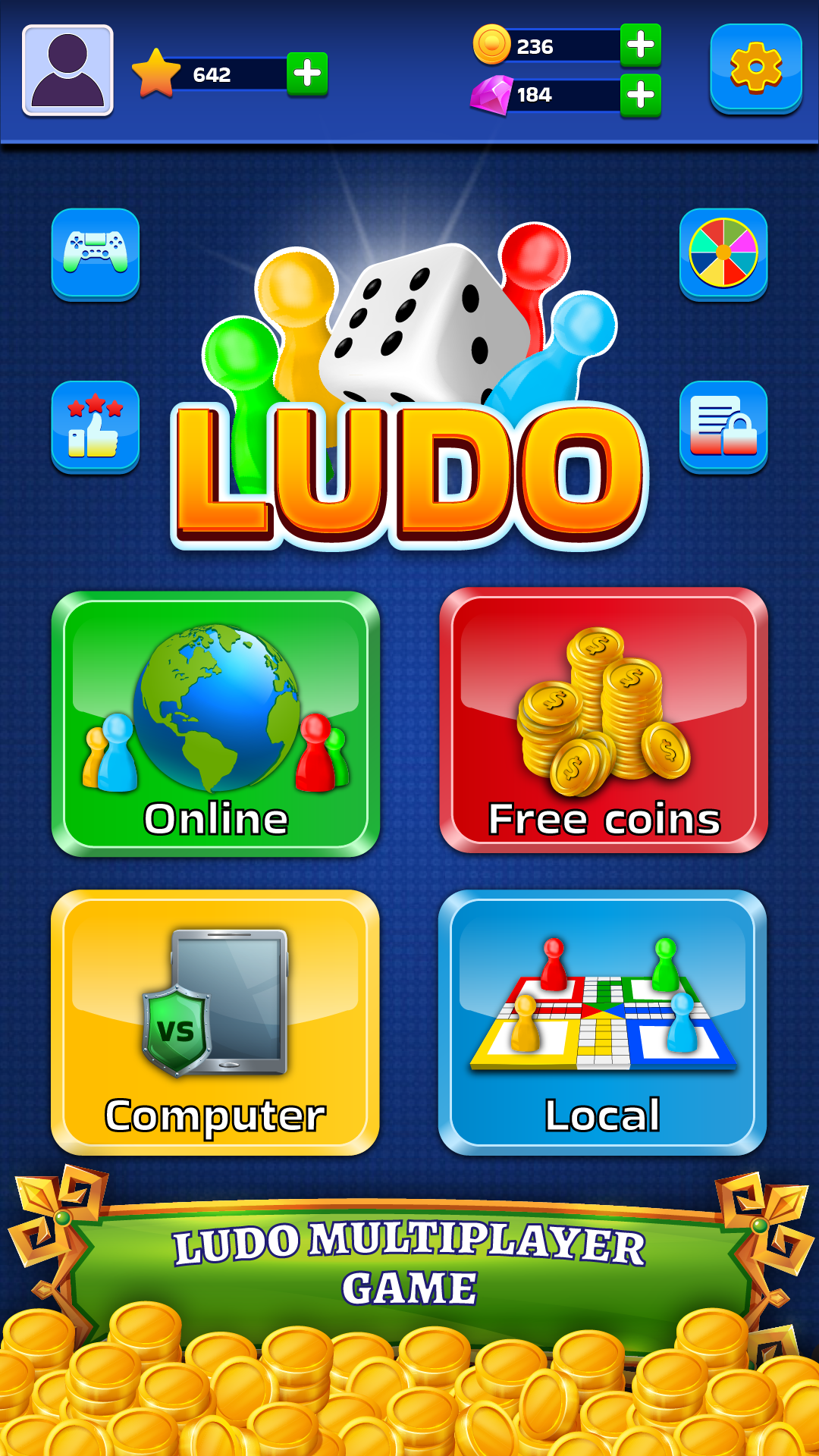The width and height of the screenshot is (819, 1456).
Task: Open the privacy policy document icon
Action: click(x=723, y=427)
